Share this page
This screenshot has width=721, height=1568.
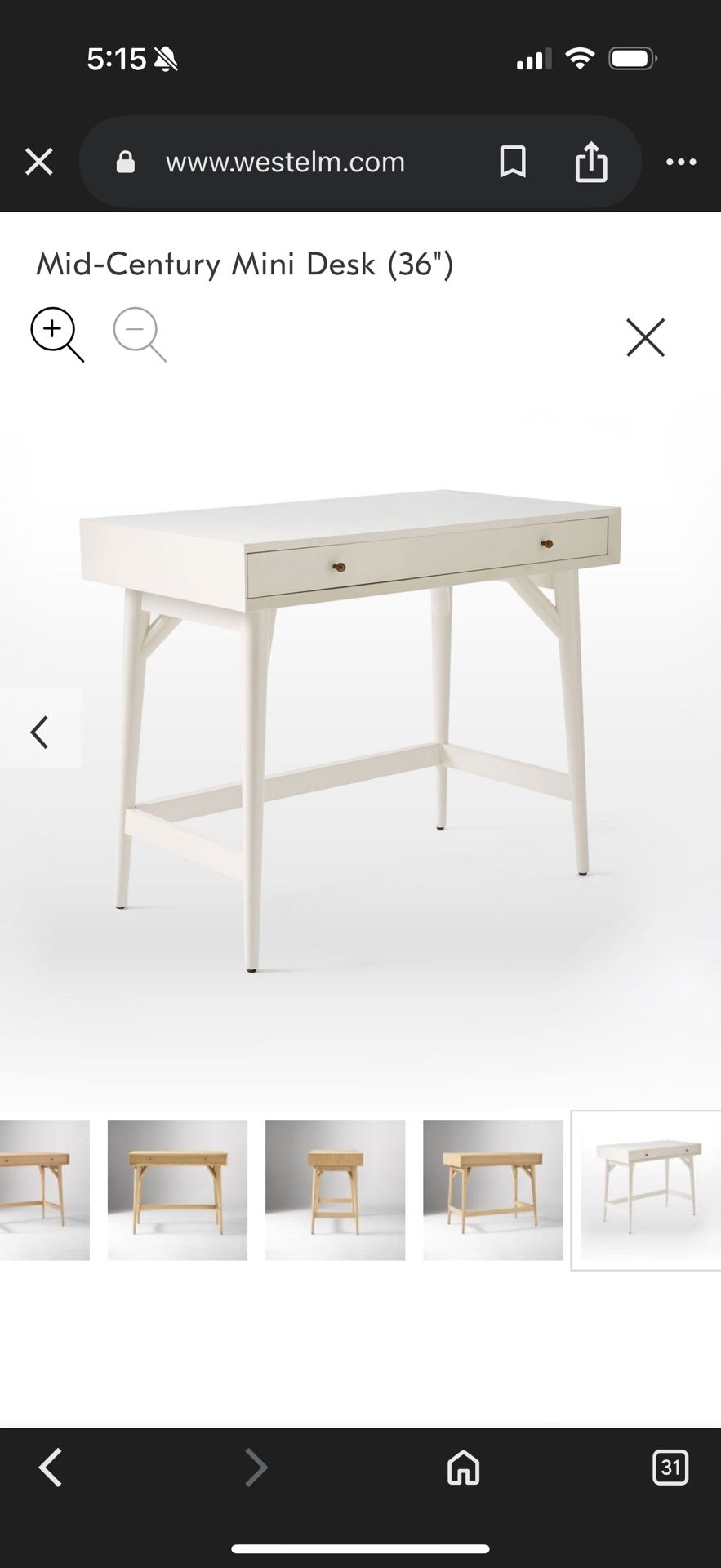[x=591, y=162]
